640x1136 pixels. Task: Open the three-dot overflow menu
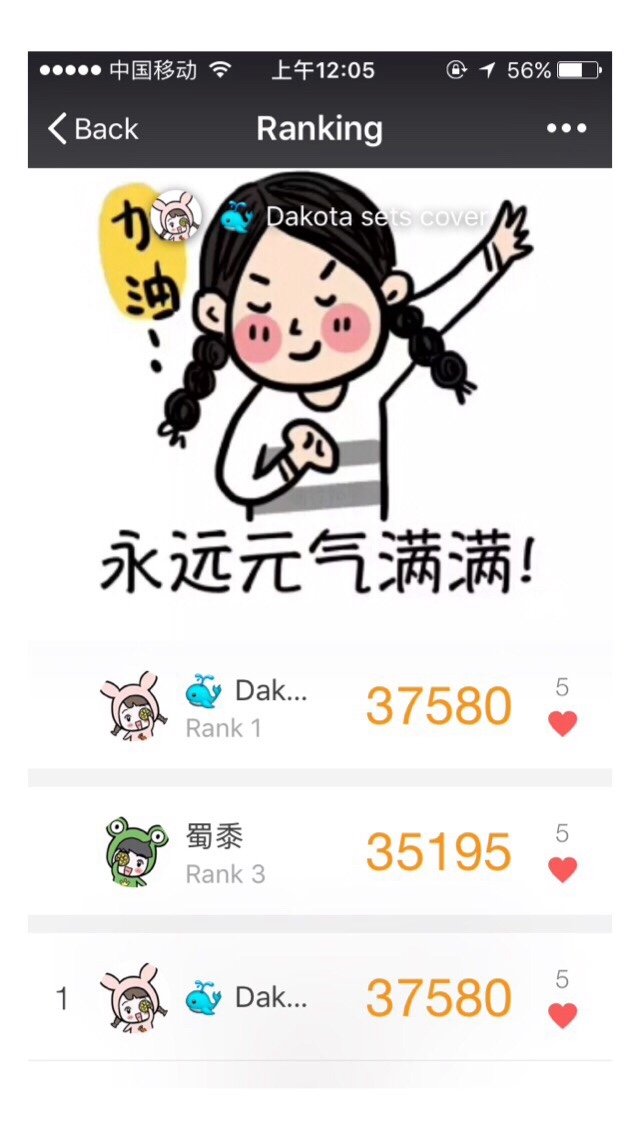(x=566, y=129)
